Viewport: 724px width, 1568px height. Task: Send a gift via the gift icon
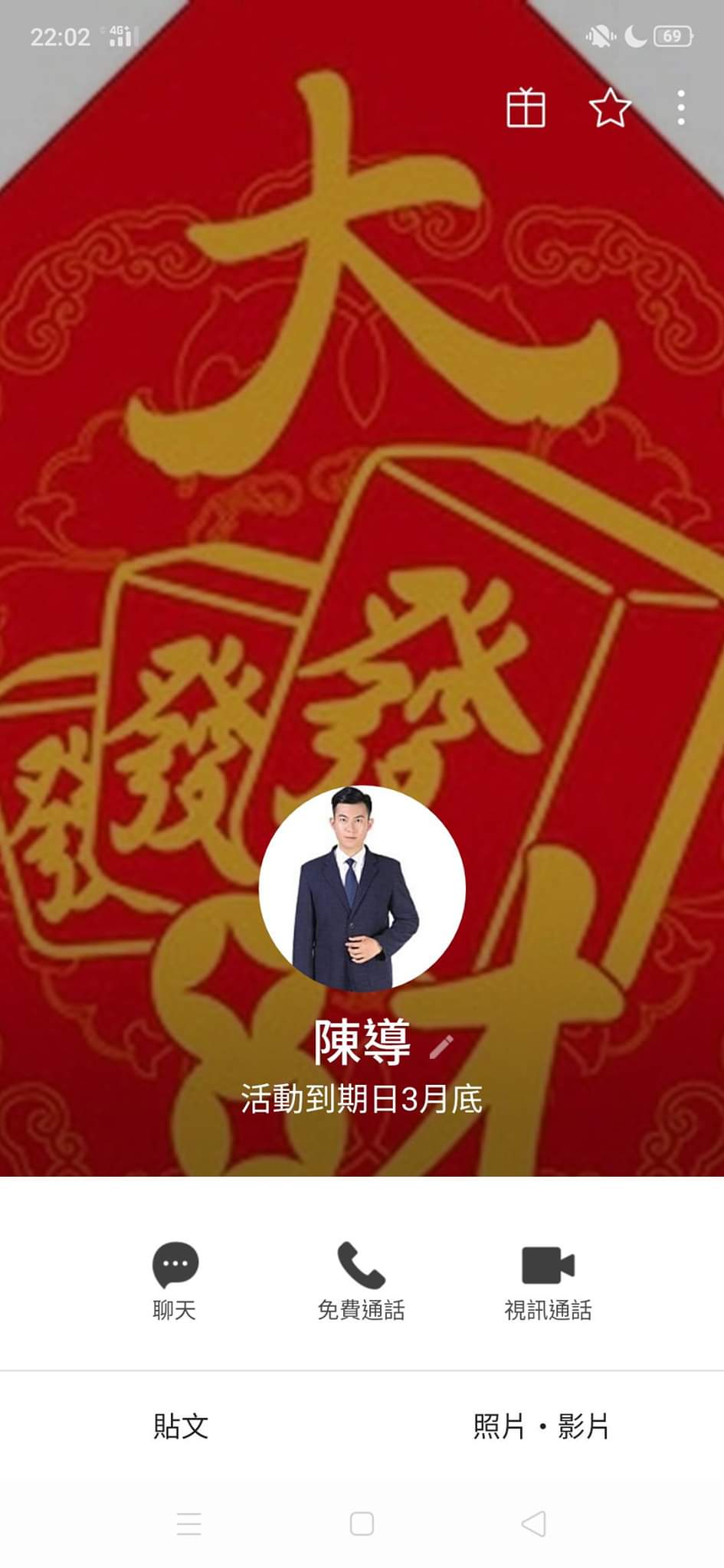click(x=526, y=108)
